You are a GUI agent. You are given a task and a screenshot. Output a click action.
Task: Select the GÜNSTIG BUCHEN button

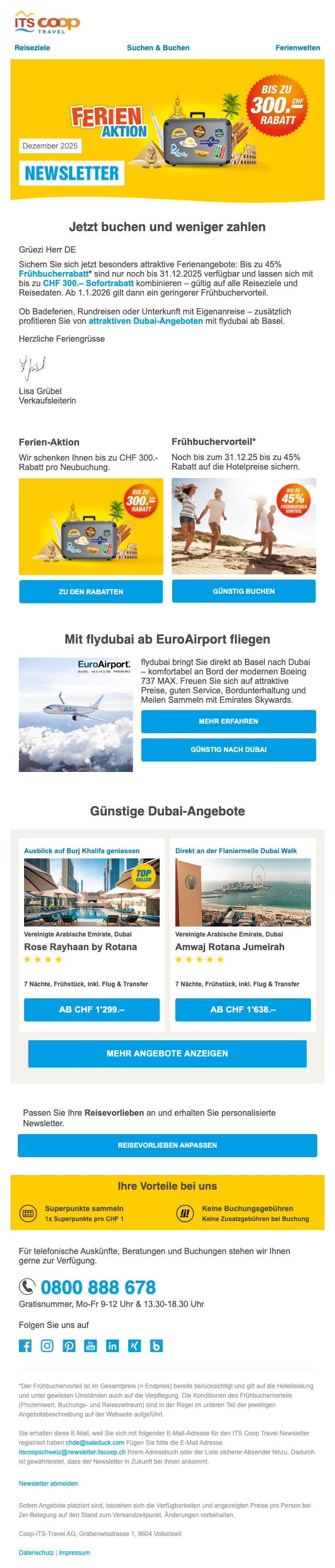tap(243, 591)
